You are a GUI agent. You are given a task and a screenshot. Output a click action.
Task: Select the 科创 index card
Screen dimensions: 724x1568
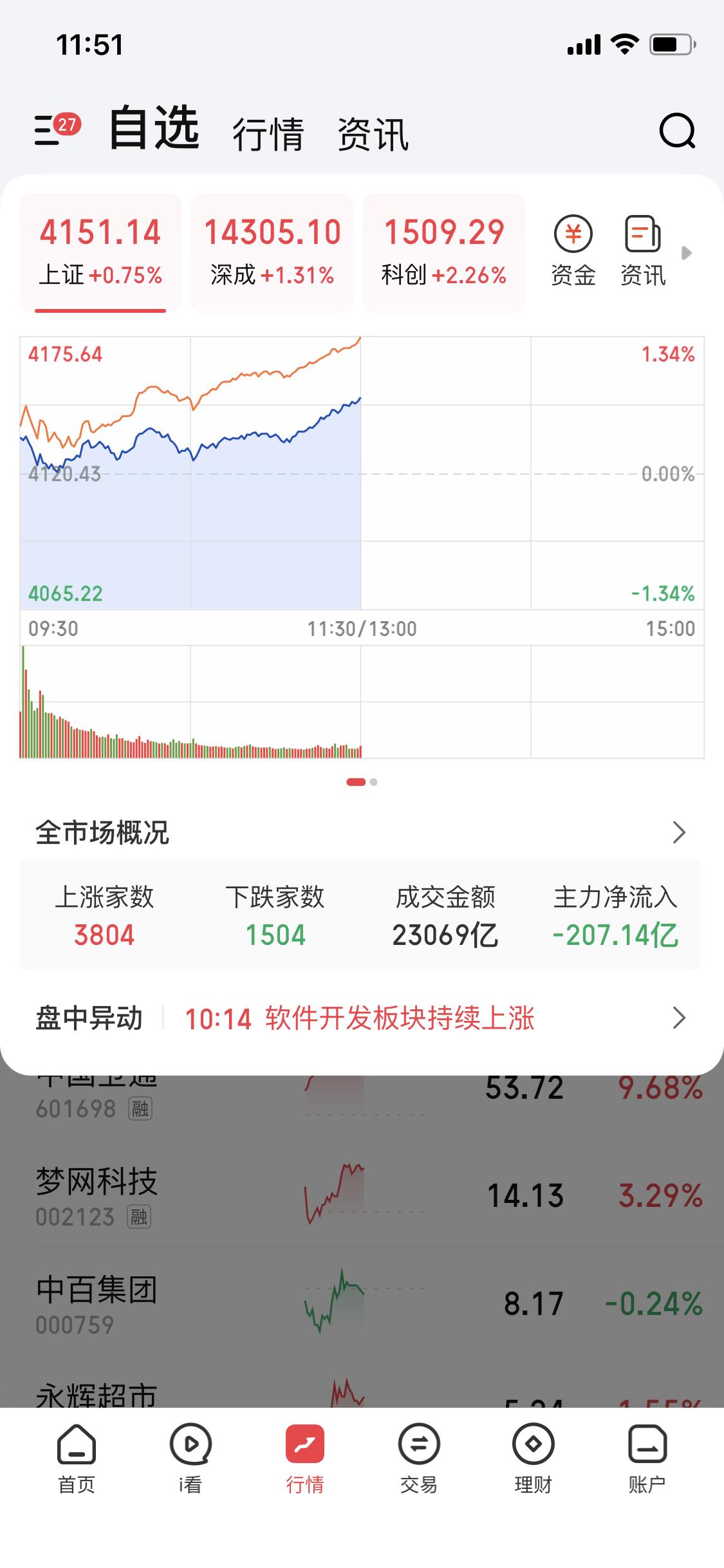[444, 252]
